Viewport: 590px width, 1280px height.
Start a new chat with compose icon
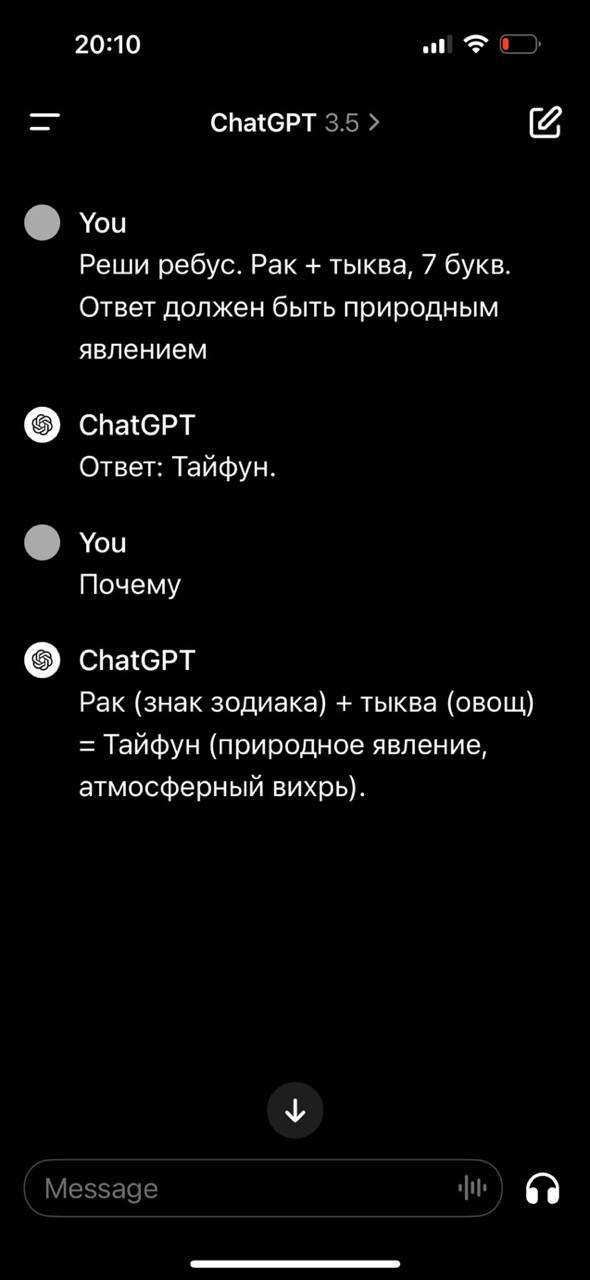[x=545, y=122]
